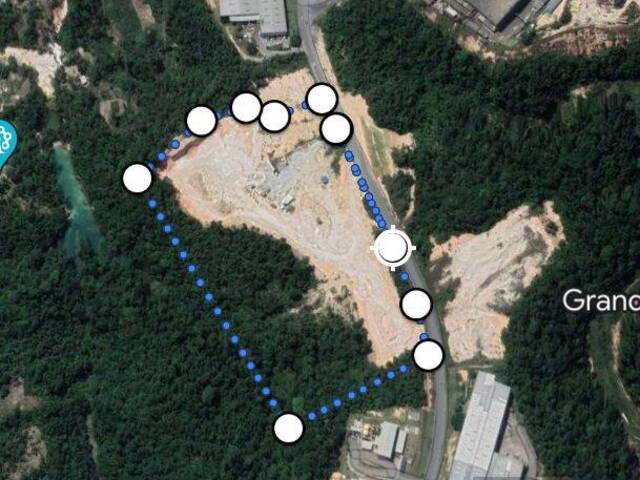640x480 pixels.
Task: Select the vertex marked with a crosshair
Action: click(393, 246)
